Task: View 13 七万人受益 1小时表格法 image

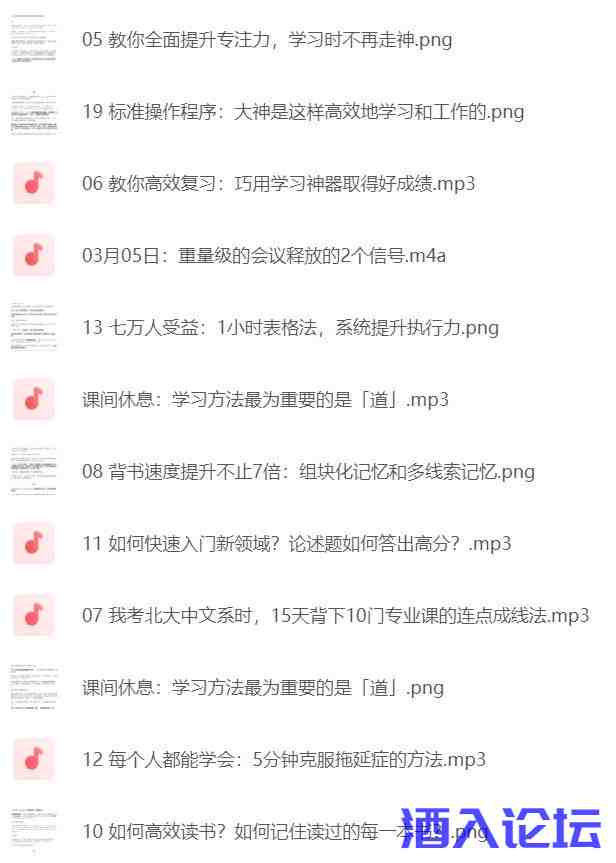Action: (x=290, y=328)
